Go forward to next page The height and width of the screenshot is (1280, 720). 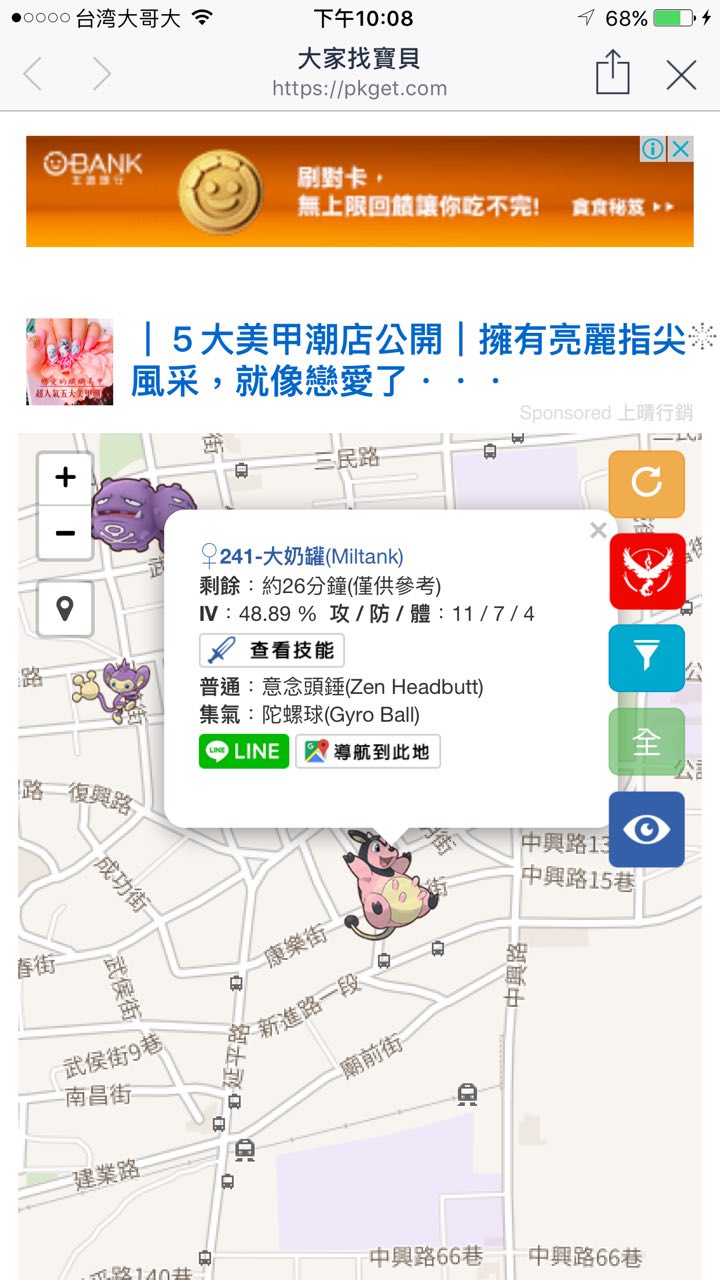point(101,75)
